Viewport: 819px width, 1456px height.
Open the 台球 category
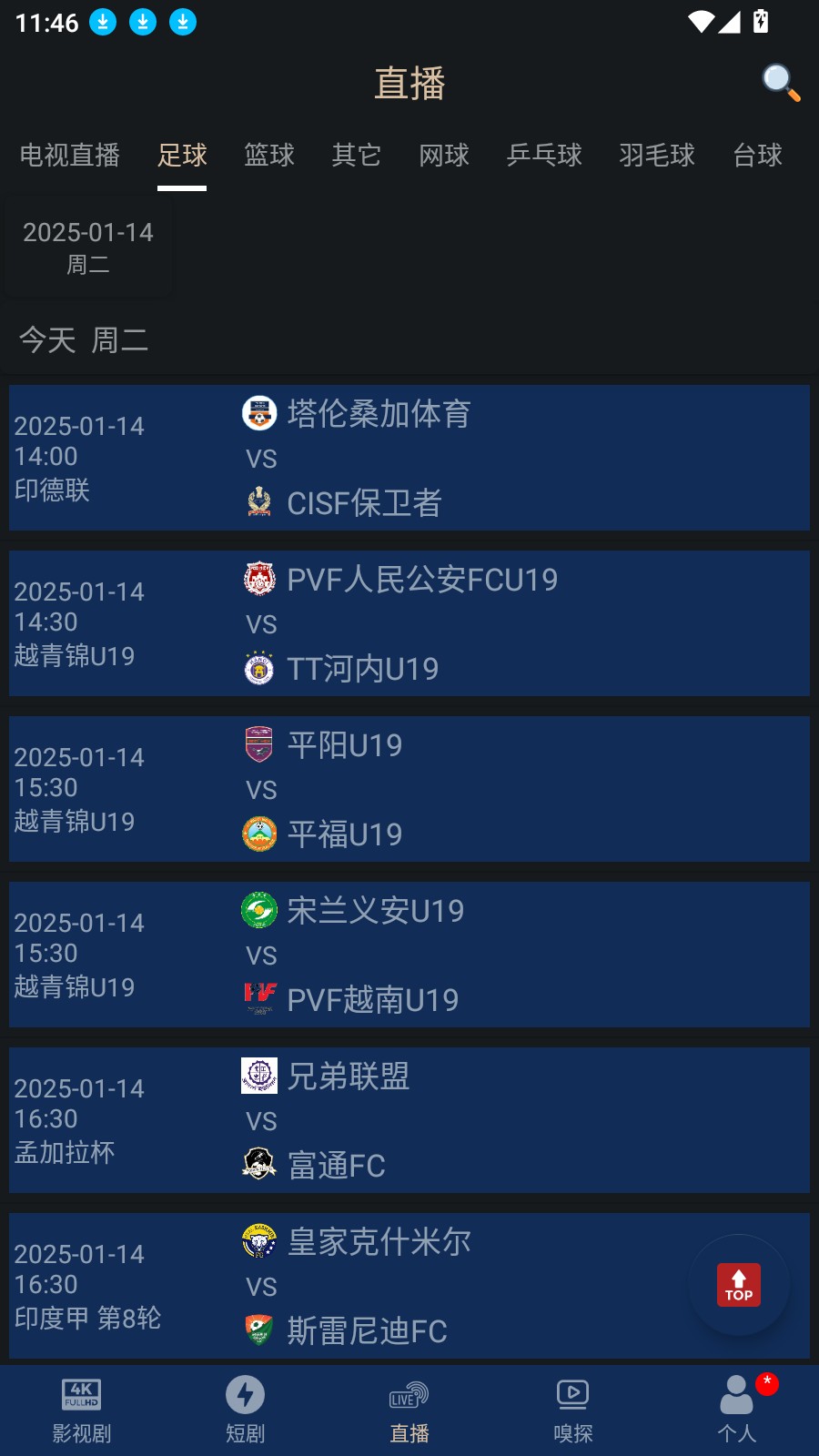coord(757,156)
